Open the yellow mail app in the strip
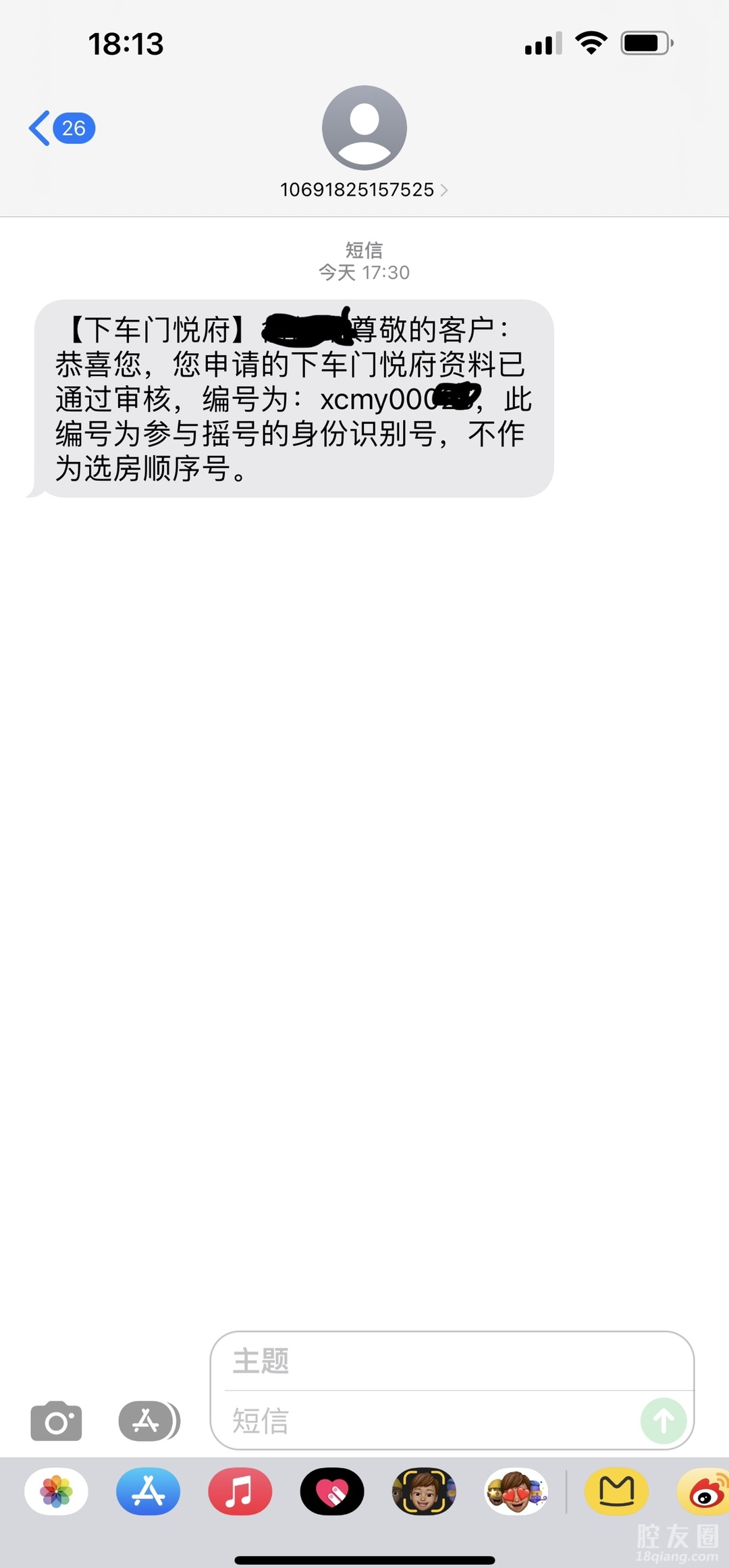This screenshot has height=1568, width=729. tap(616, 1492)
